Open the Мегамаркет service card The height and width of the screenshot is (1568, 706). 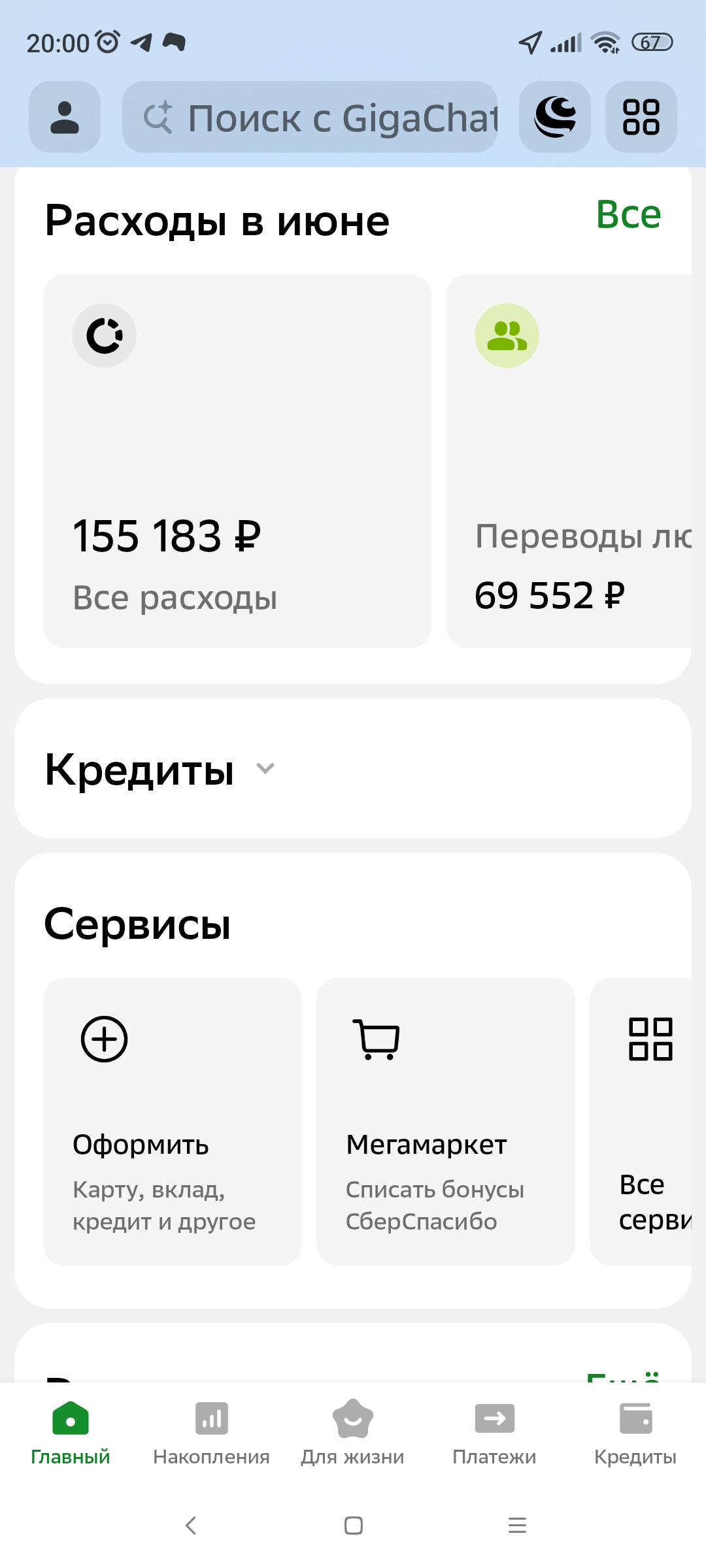445,1121
